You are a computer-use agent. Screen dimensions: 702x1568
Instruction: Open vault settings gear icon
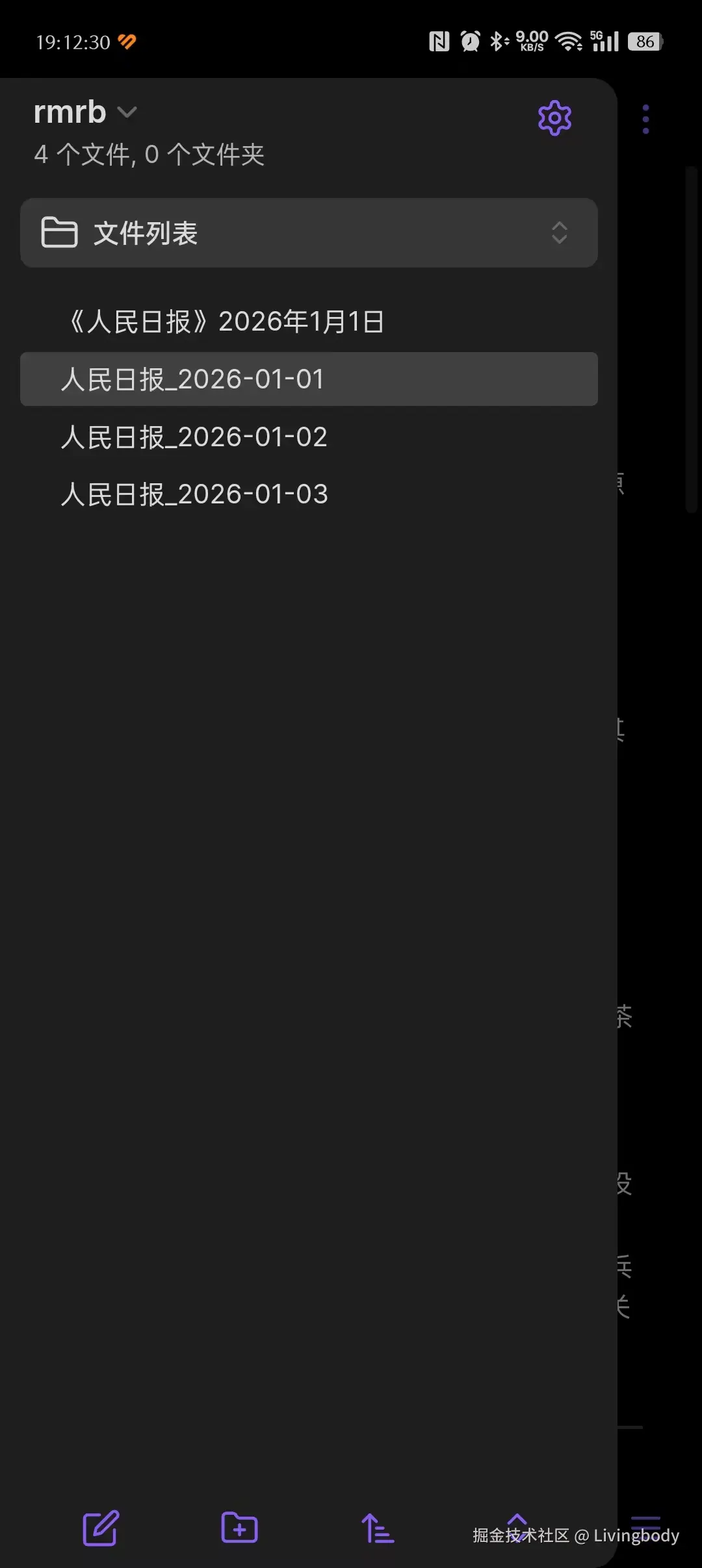[x=554, y=118]
